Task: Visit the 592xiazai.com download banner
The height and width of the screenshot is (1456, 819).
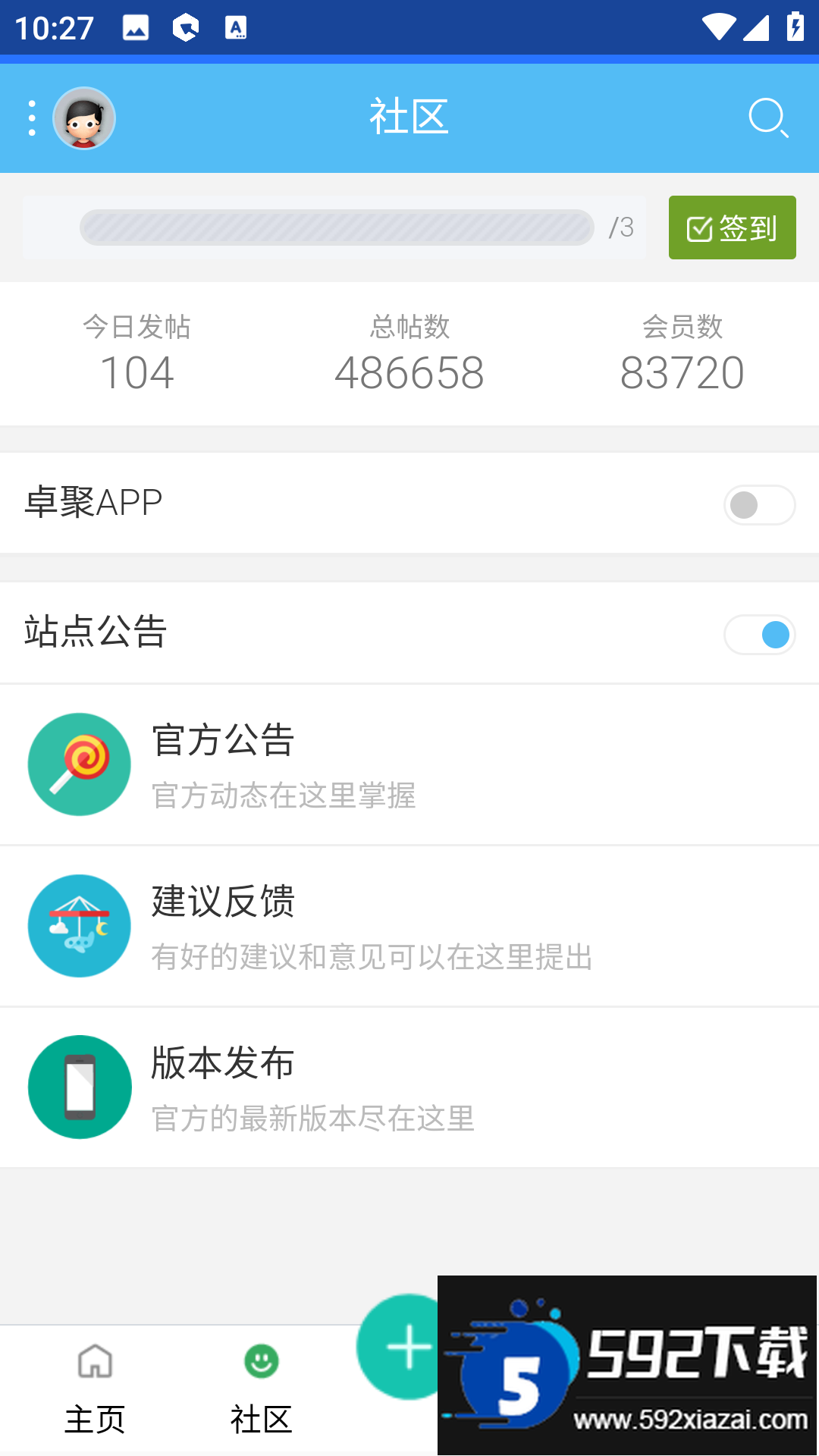Action: [628, 1357]
